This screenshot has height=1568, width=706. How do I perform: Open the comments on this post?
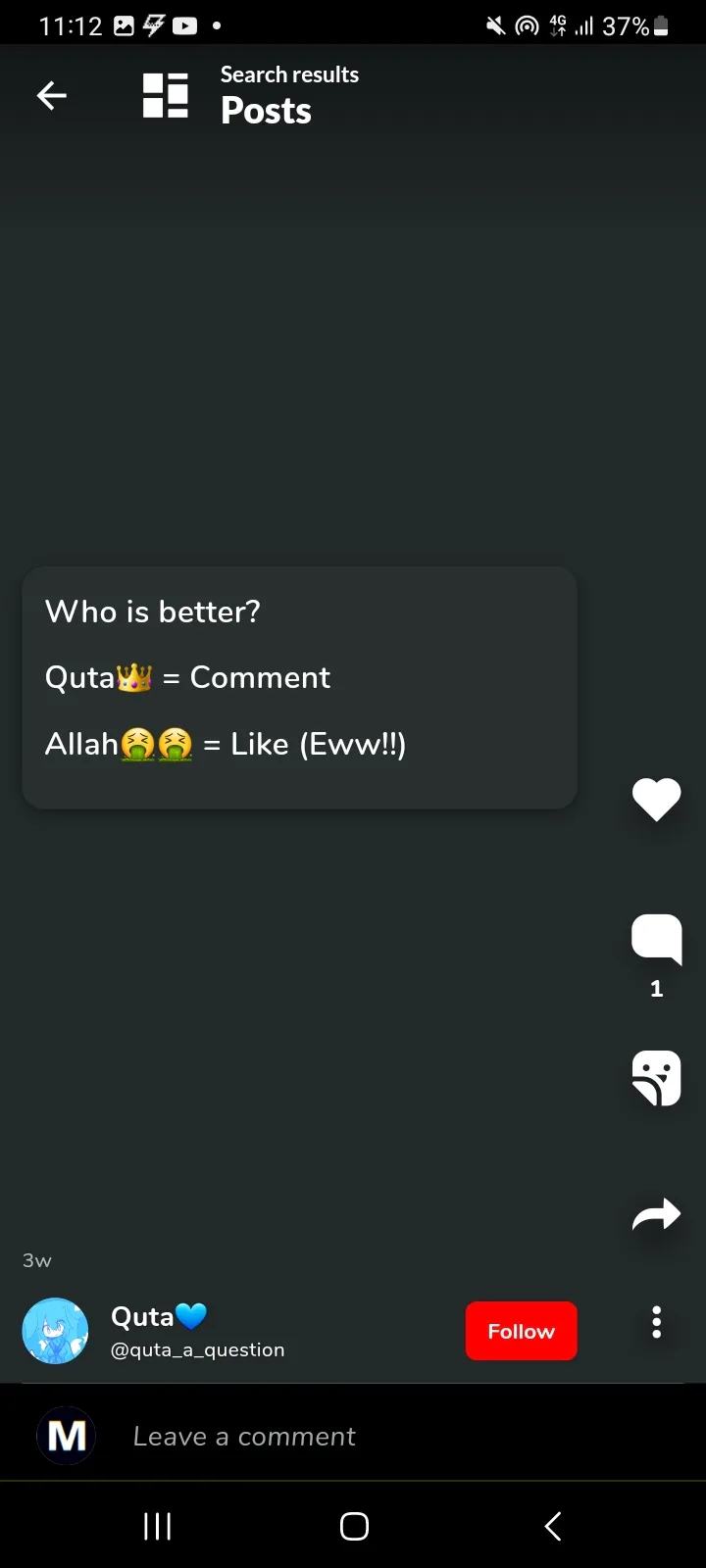click(x=656, y=939)
